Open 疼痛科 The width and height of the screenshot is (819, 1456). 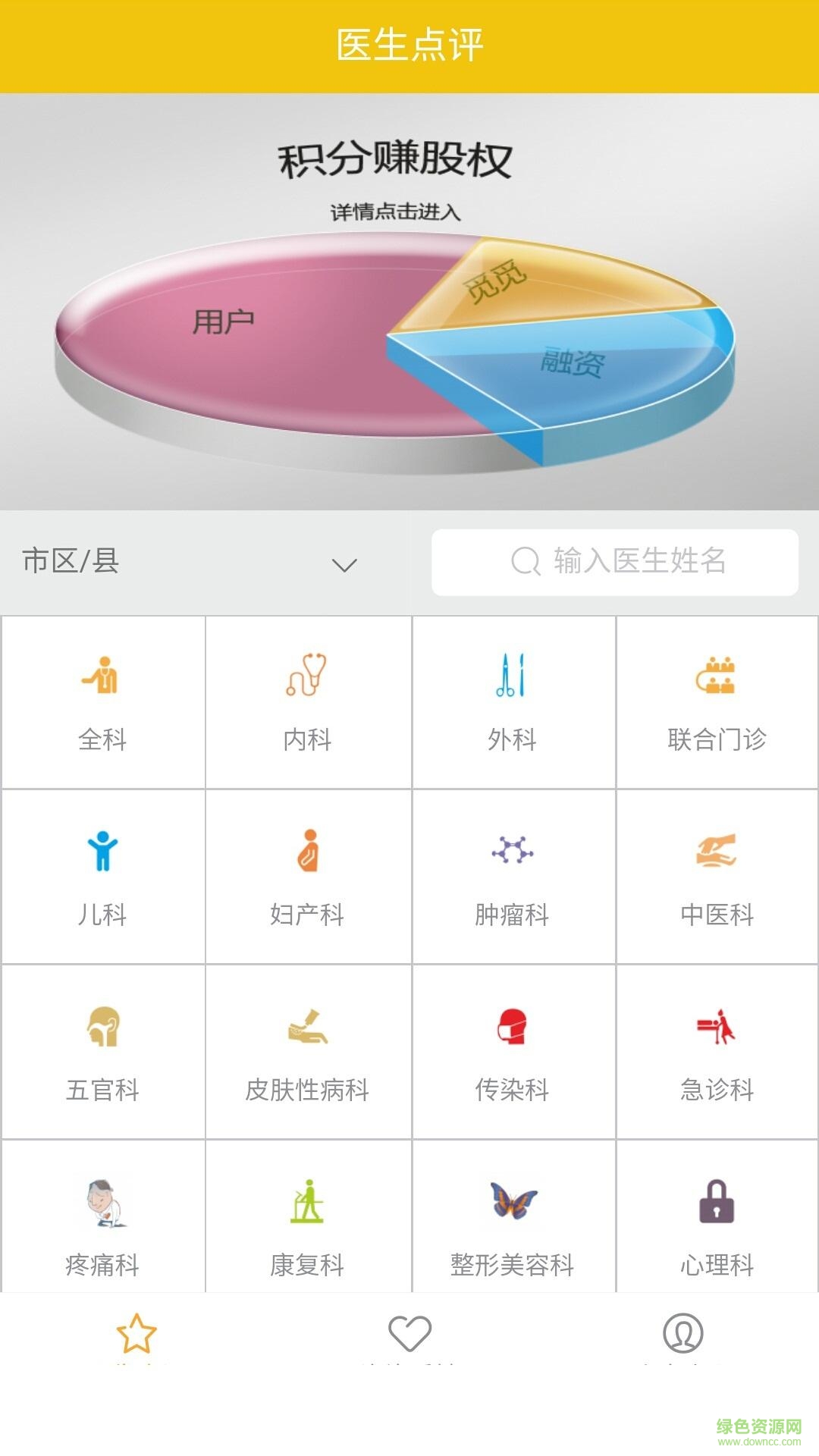pyautogui.click(x=103, y=1221)
